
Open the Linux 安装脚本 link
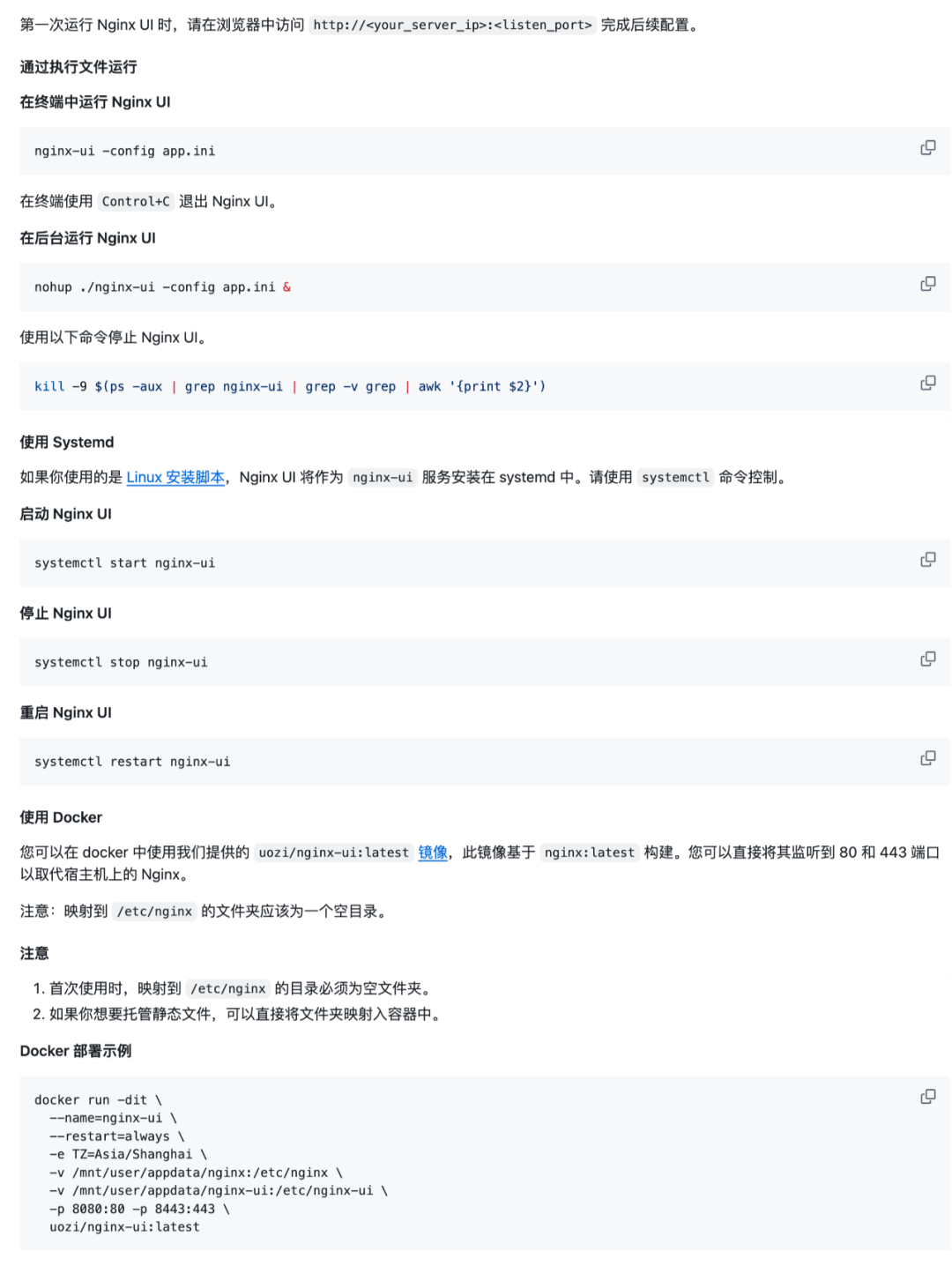(x=175, y=477)
